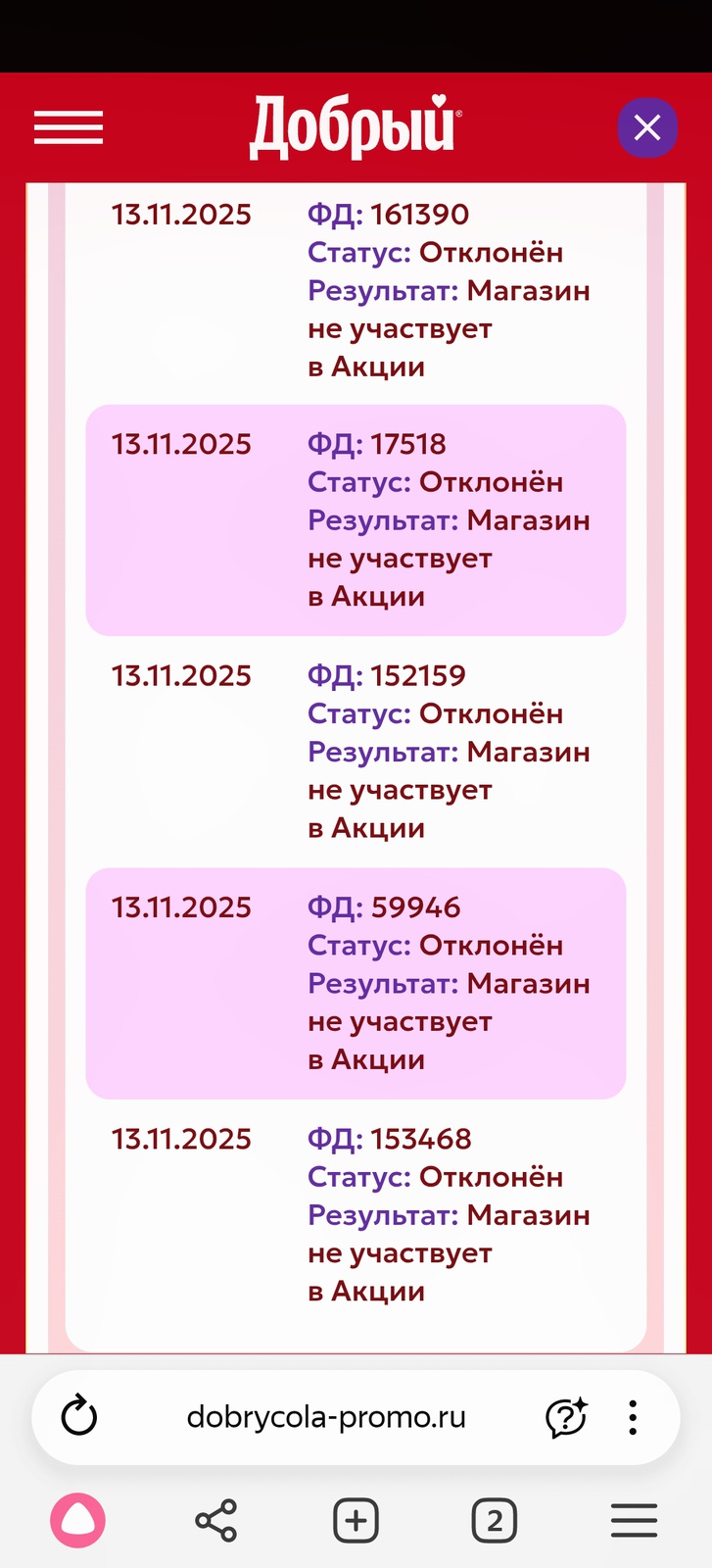Open the browser main menu
This screenshot has width=712, height=1568.
point(634,1521)
